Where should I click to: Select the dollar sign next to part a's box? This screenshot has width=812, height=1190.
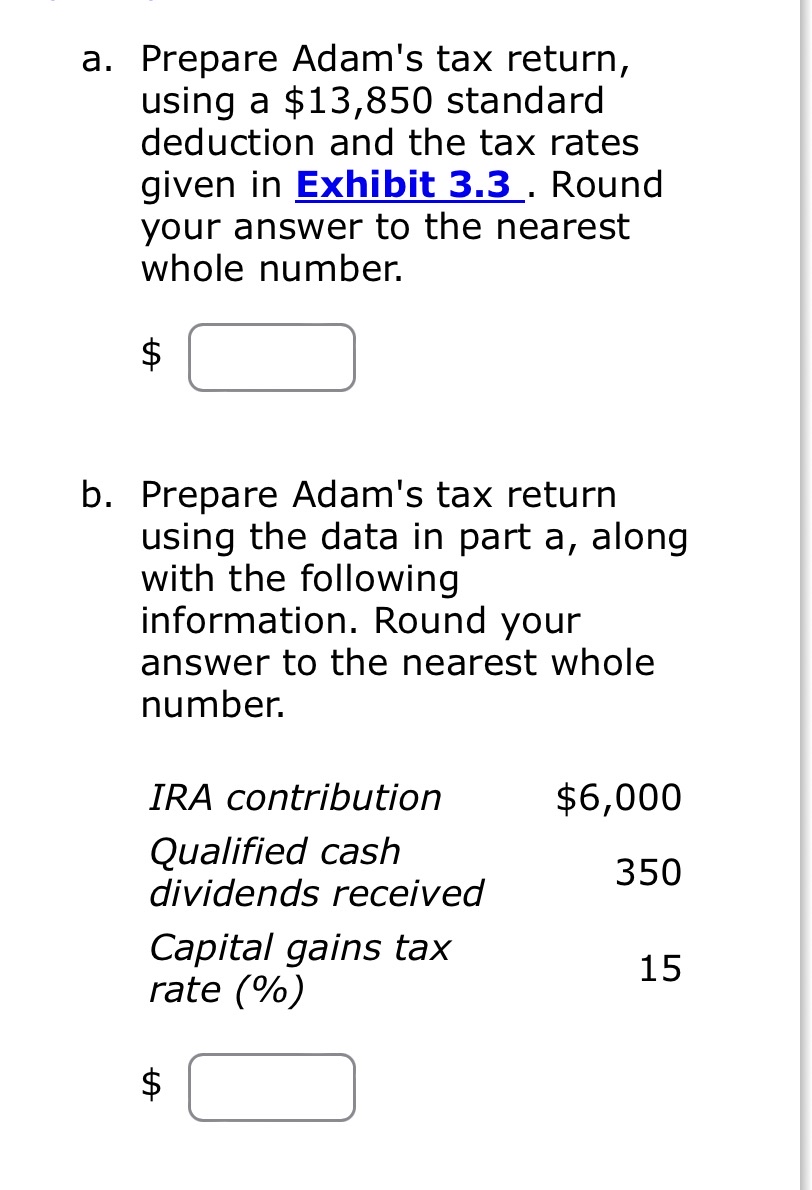150,357
